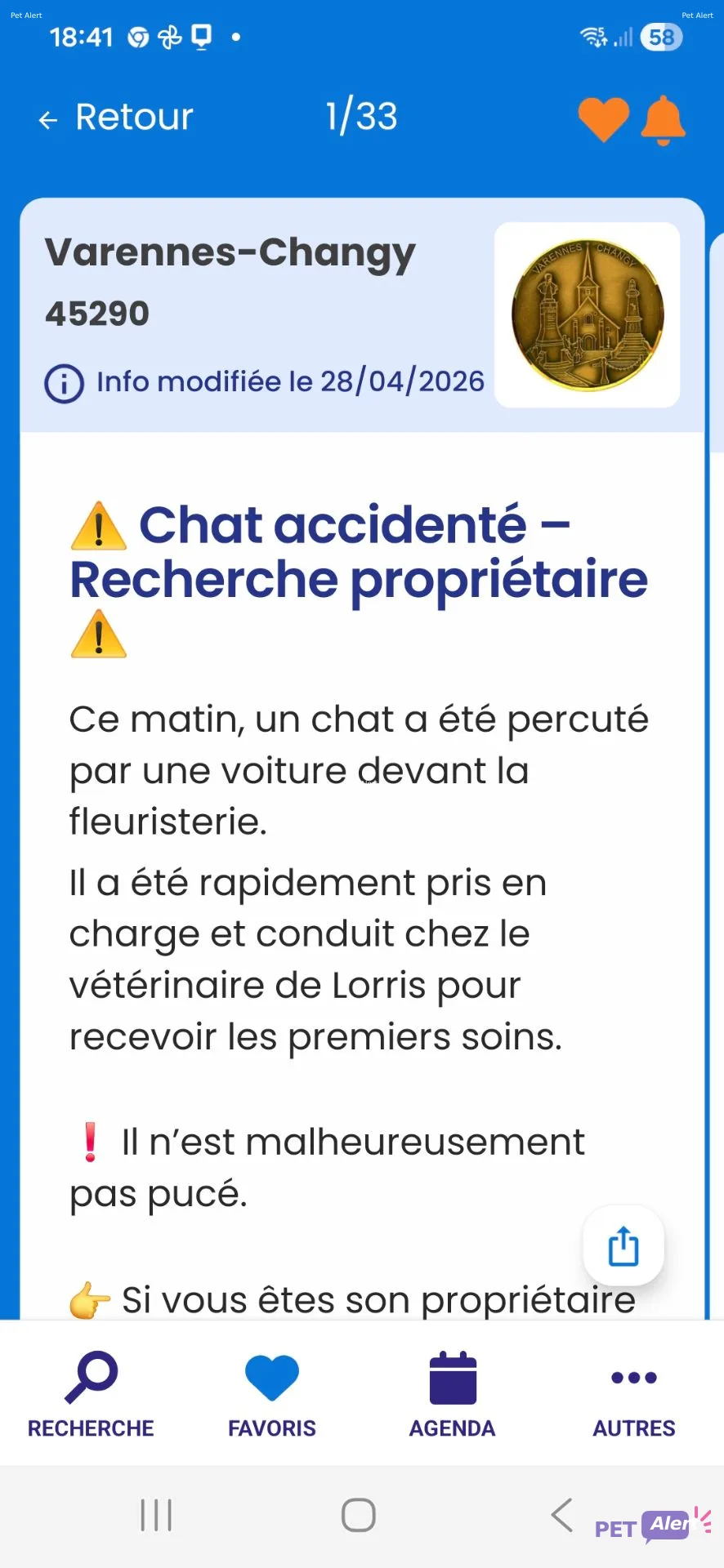Open Android recent apps button
This screenshot has width=724, height=1568.
[154, 1515]
